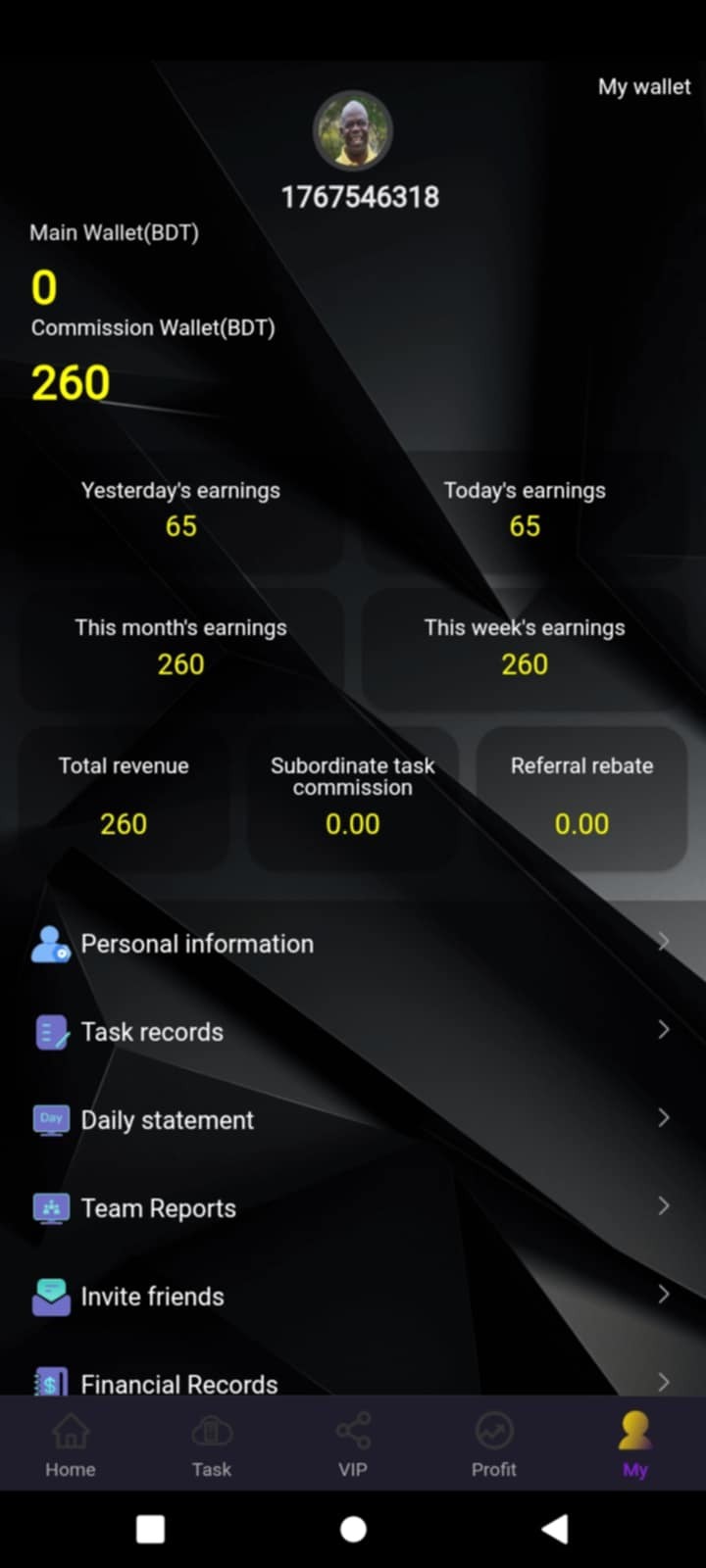Switch to the Home tab
The image size is (706, 1568).
coord(71,1445)
